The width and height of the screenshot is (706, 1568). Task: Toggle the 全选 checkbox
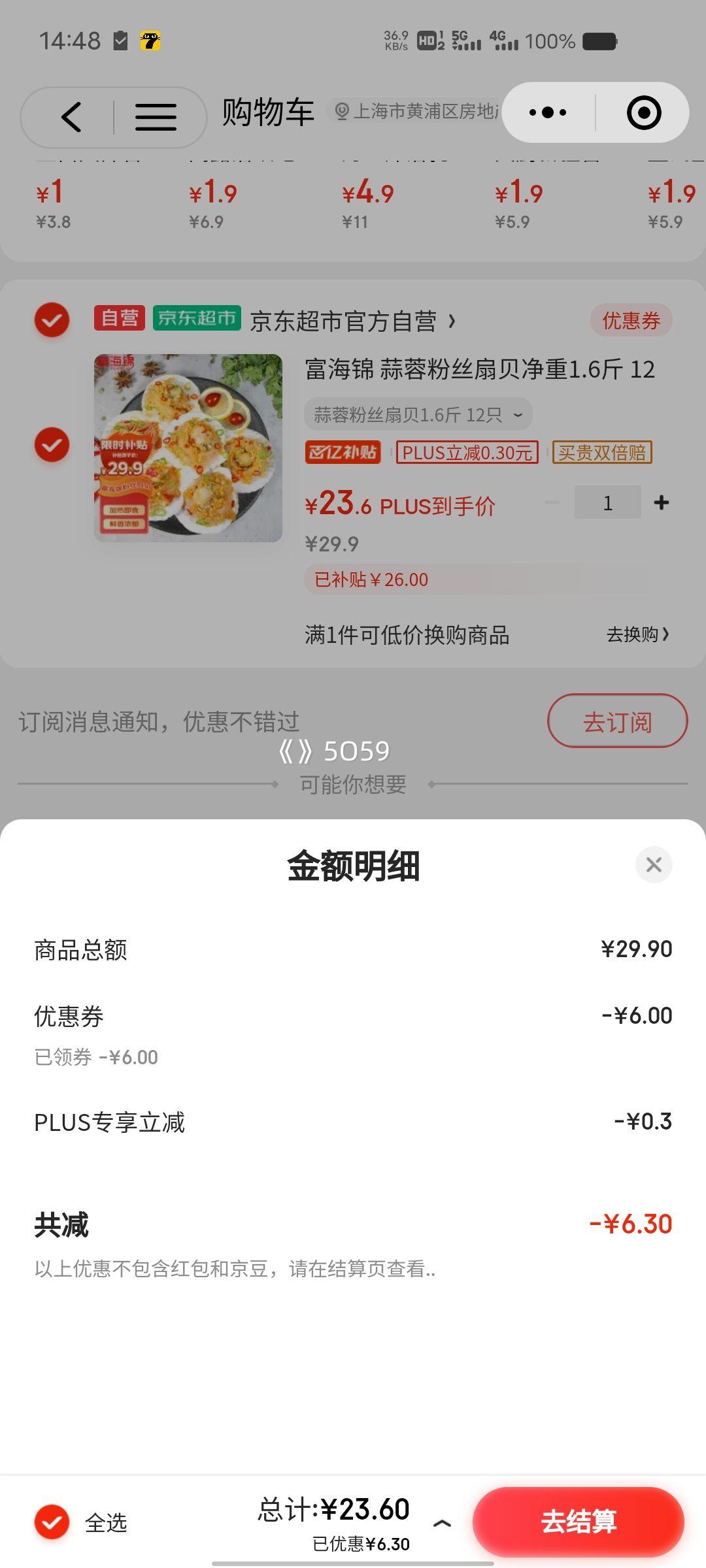pyautogui.click(x=52, y=1522)
